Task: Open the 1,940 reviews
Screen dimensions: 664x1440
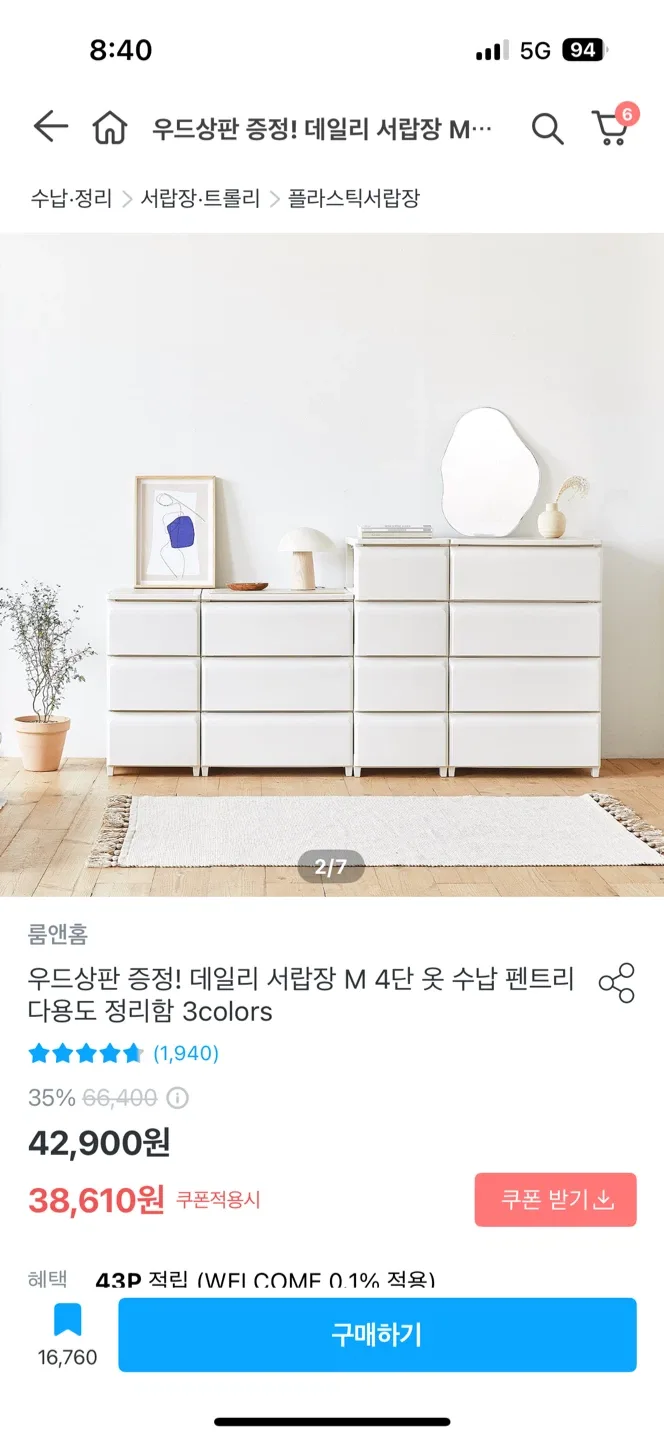Action: [186, 1053]
